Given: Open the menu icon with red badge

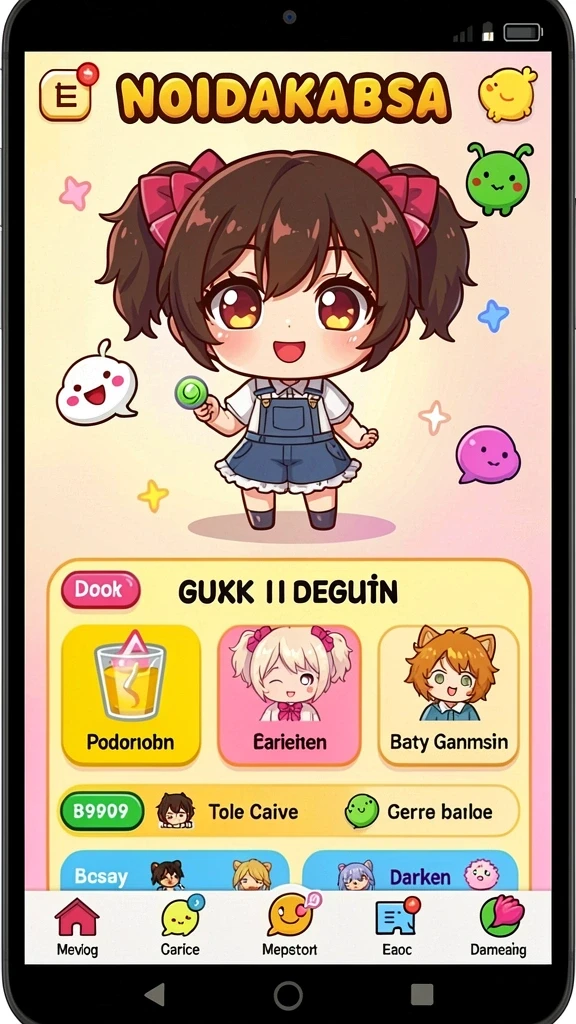Looking at the screenshot, I should coord(67,93).
